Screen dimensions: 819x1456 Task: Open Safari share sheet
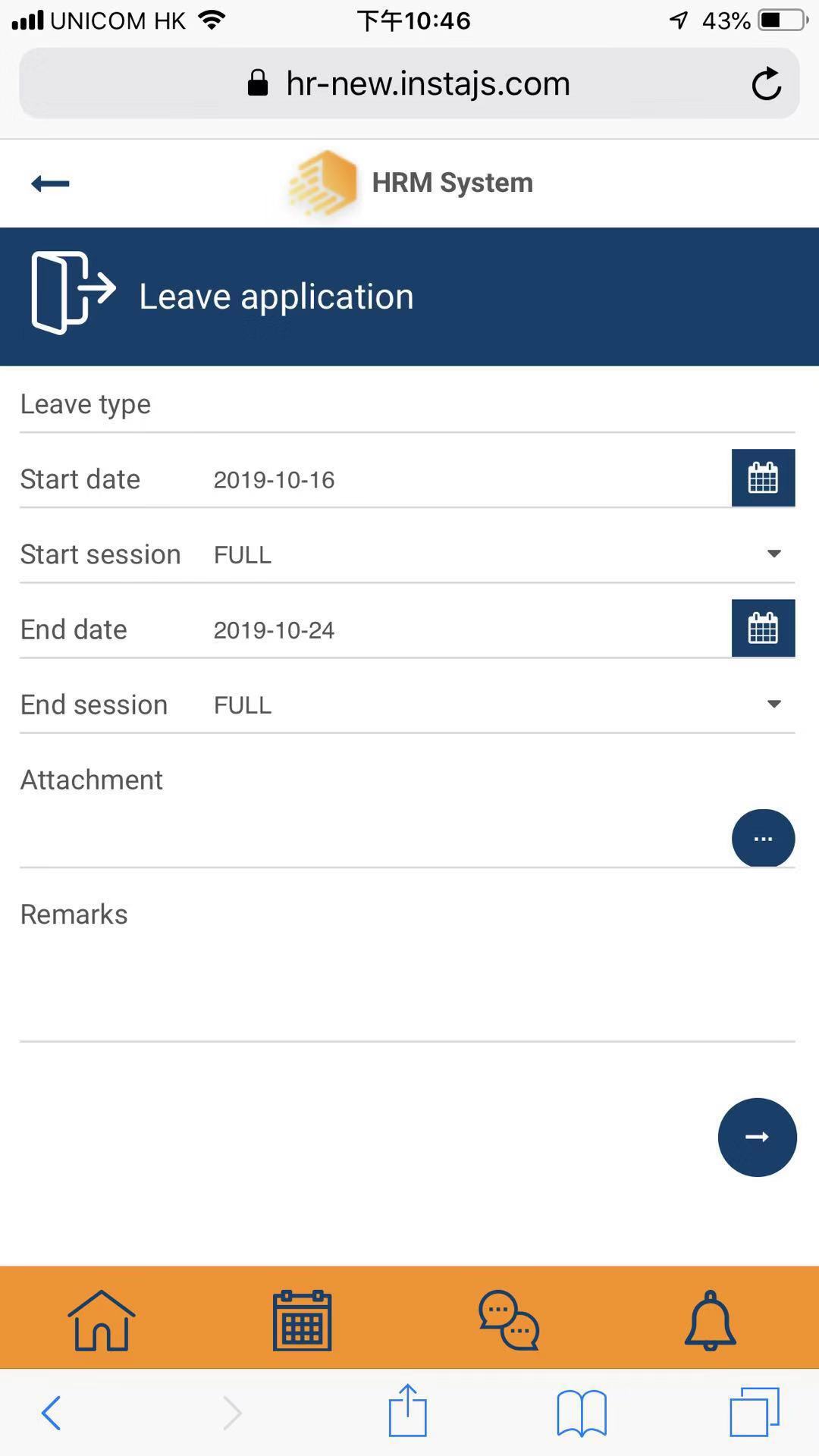point(408,1411)
